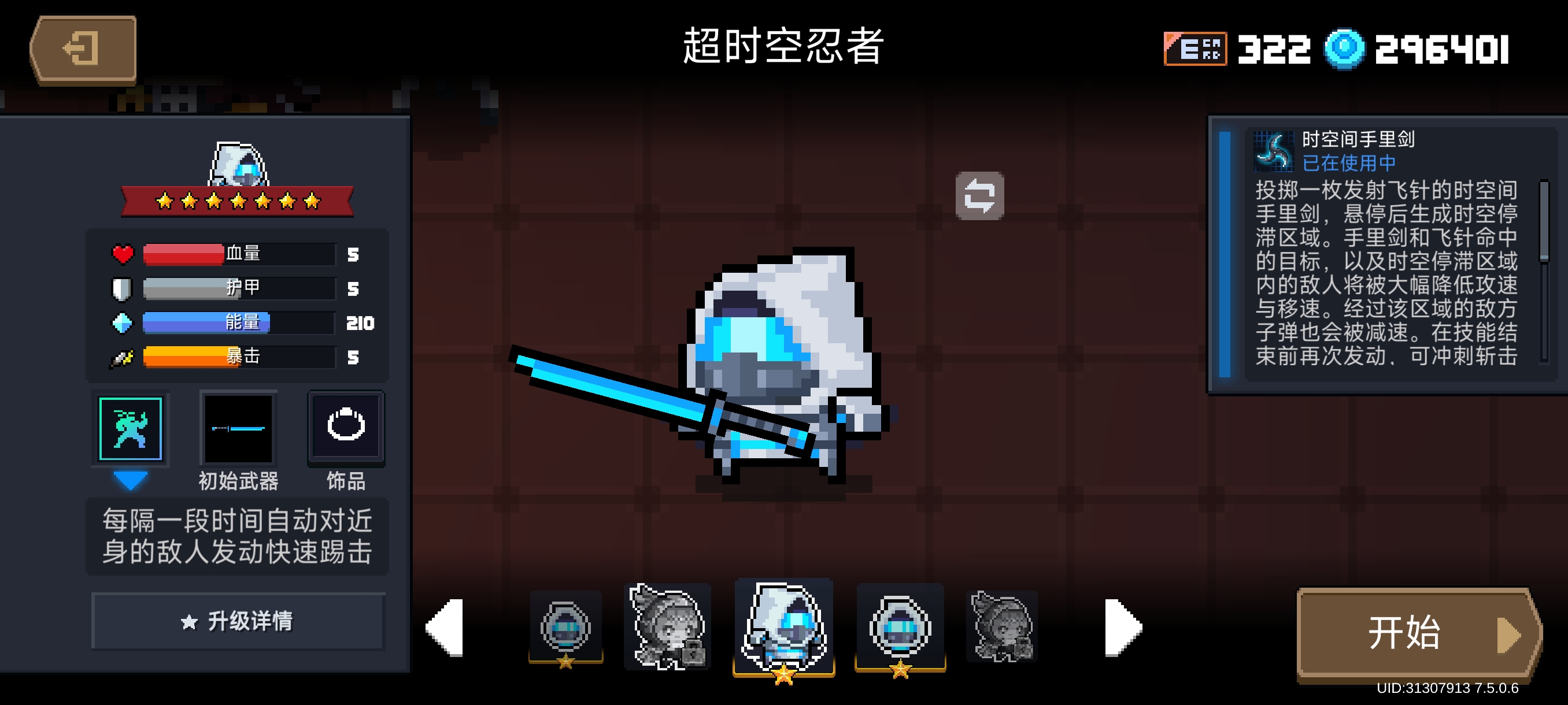Open the 饰品 accessory slot
This screenshot has width=1568, height=705.
(x=346, y=427)
